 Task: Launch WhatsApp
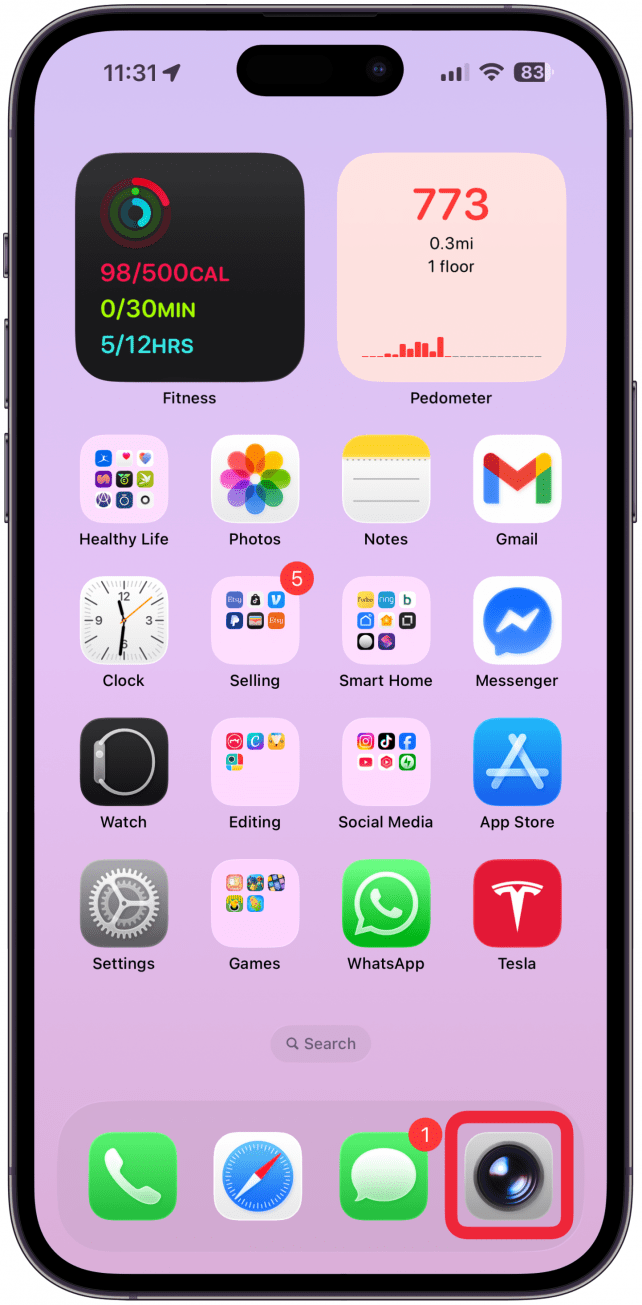coord(386,903)
